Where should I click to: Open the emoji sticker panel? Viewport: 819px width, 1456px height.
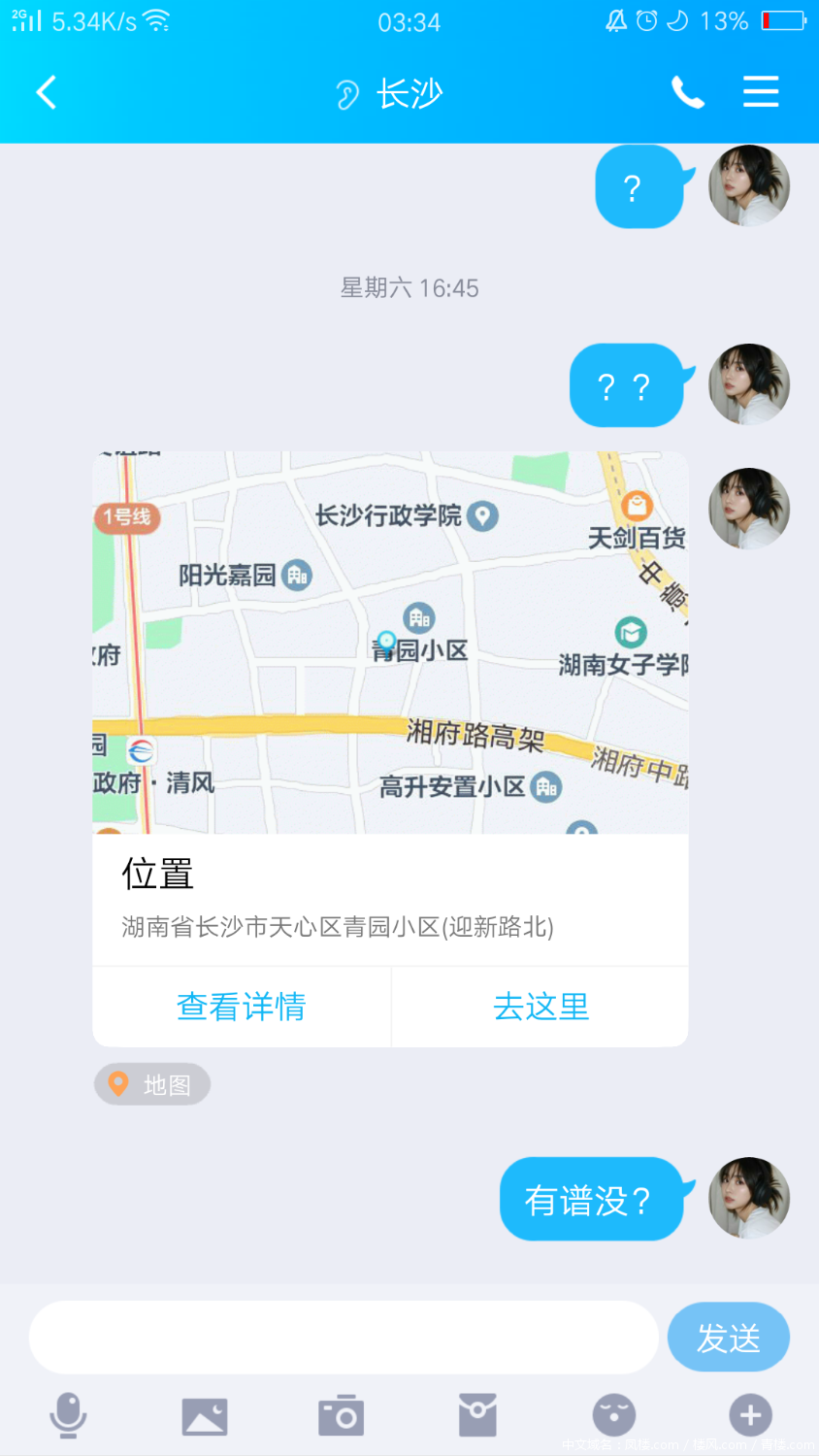[x=613, y=1416]
